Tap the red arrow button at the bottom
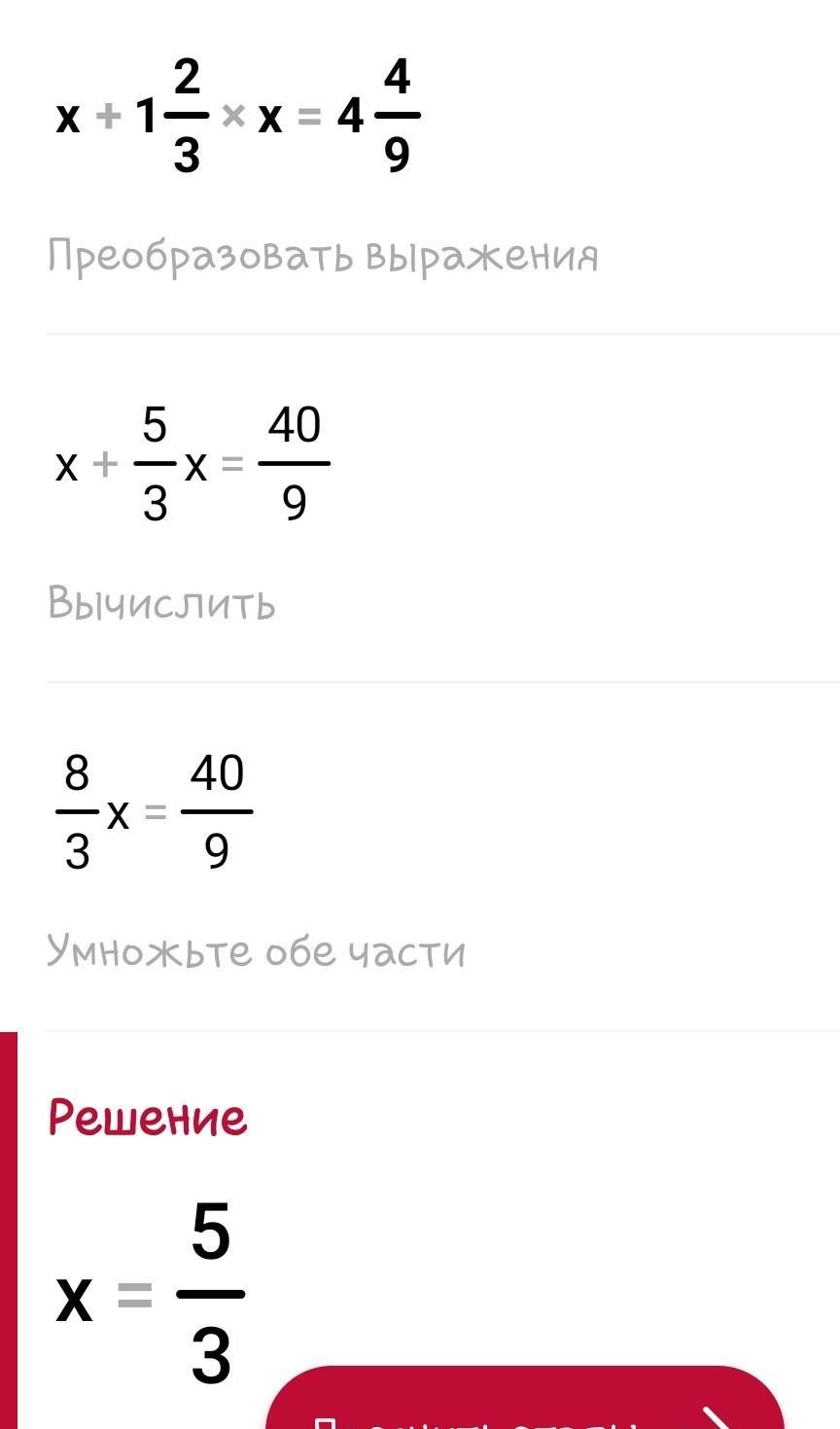The width and height of the screenshot is (840, 1429). [x=525, y=1403]
